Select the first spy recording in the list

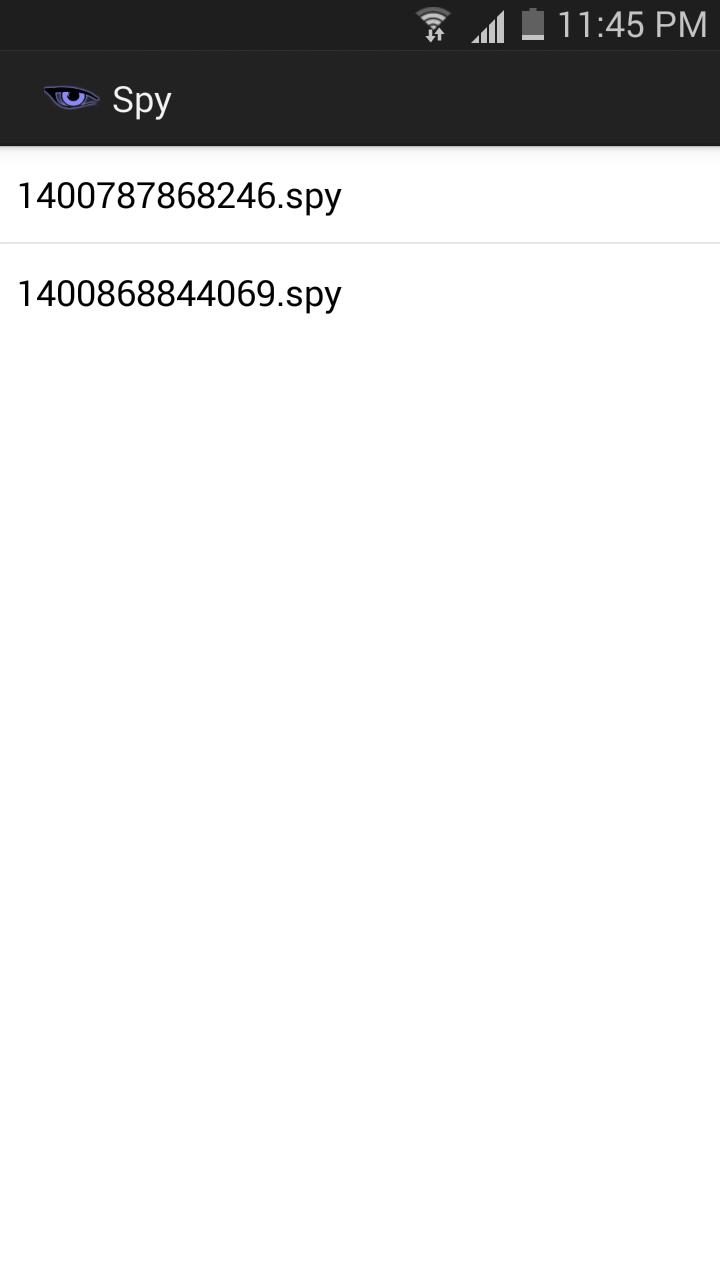point(180,196)
